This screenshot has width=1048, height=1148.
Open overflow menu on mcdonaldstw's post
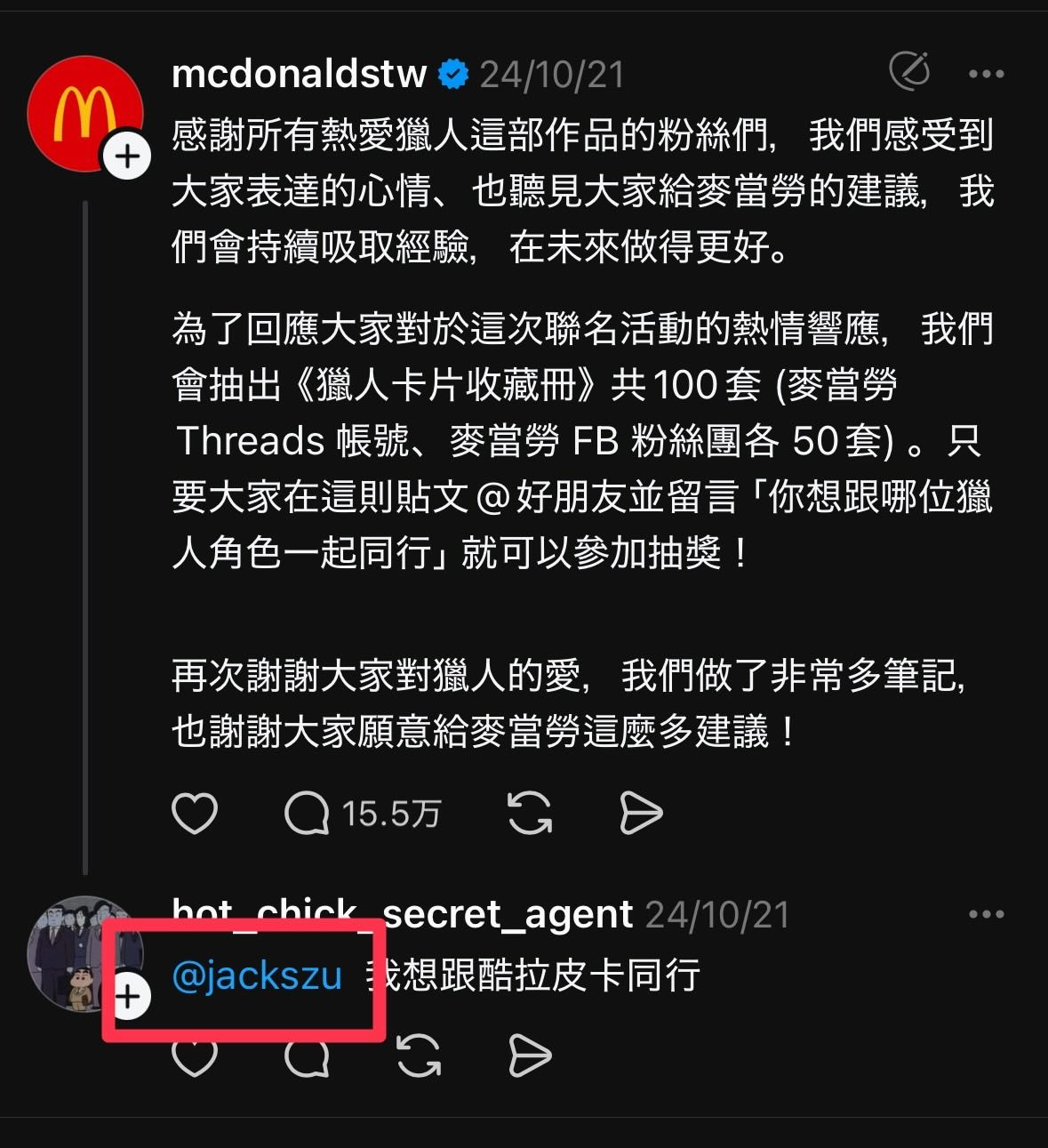[986, 74]
